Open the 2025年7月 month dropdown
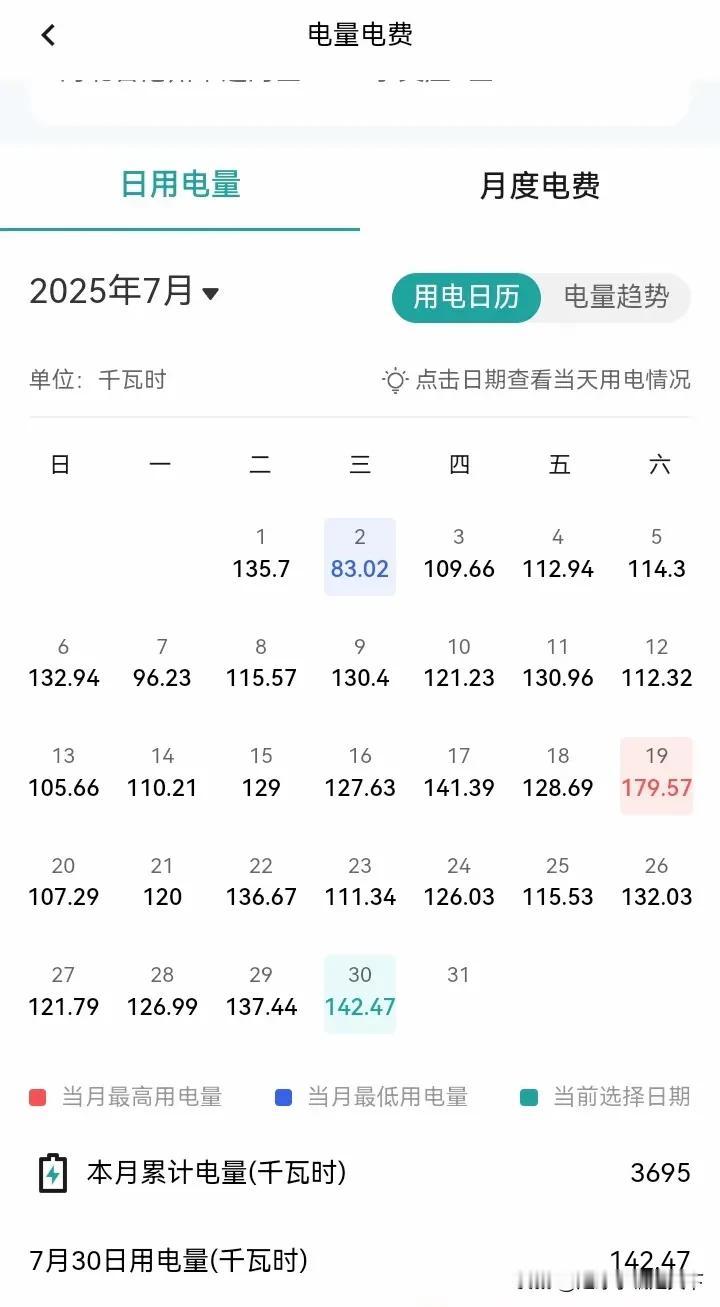 click(x=124, y=291)
